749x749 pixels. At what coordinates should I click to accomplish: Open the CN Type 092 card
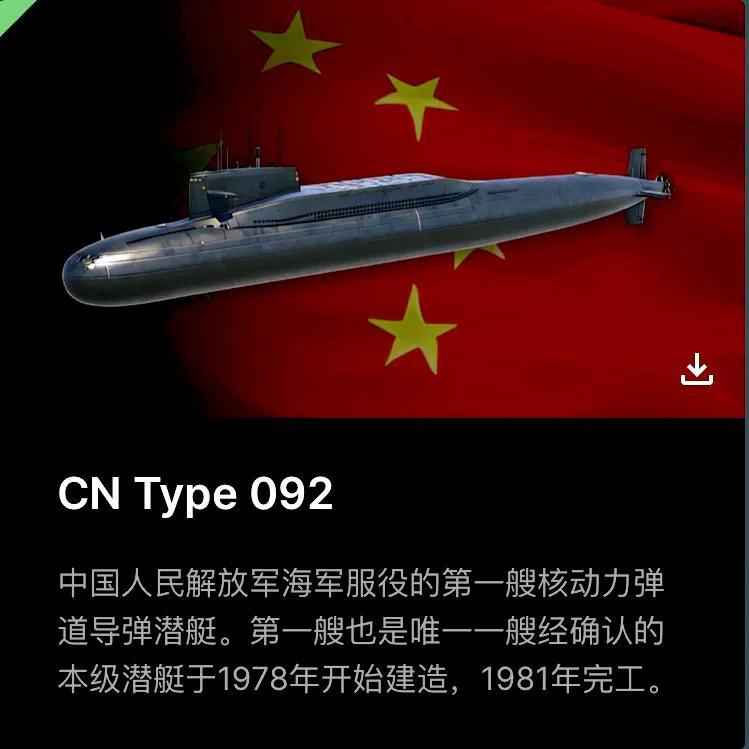[196, 495]
